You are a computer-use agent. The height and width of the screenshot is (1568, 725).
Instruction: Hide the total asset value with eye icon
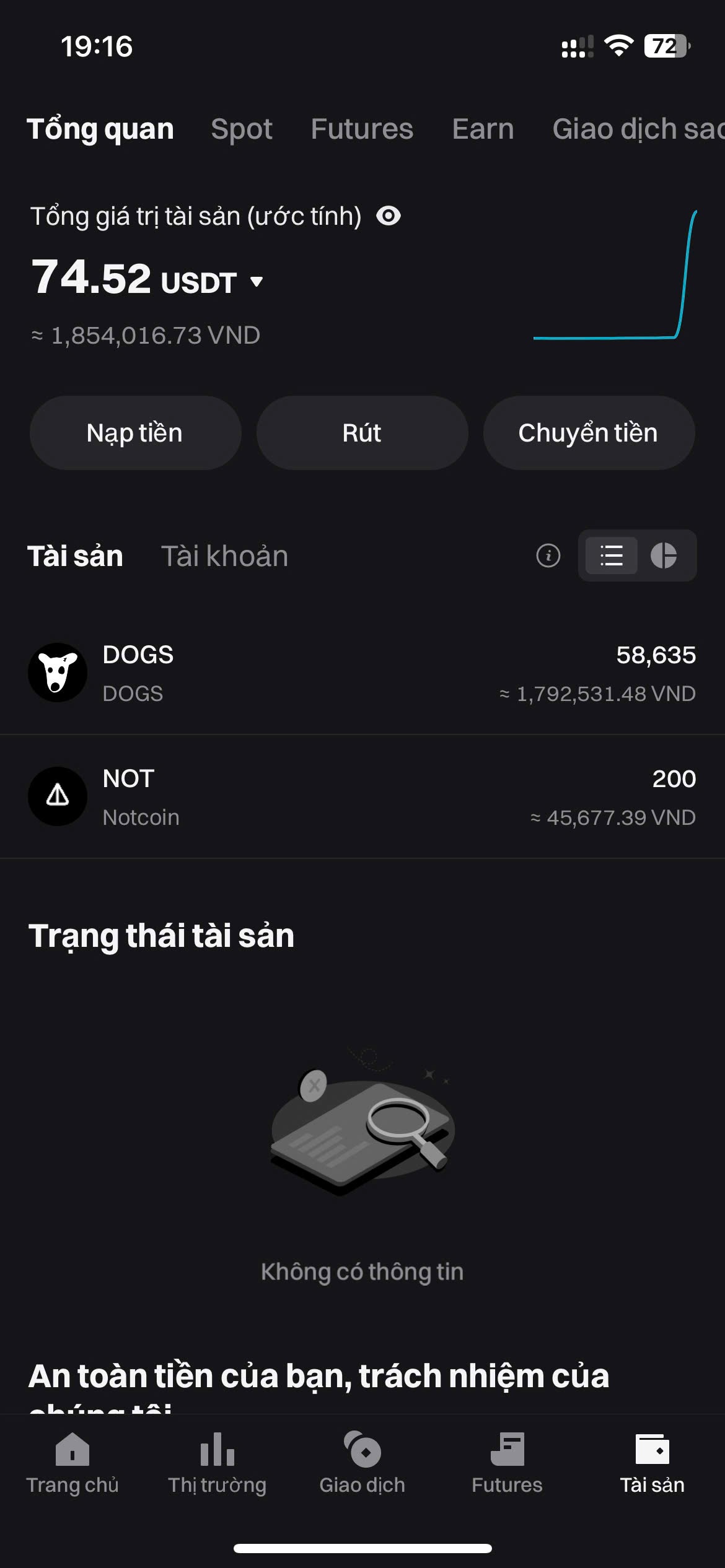(x=389, y=216)
